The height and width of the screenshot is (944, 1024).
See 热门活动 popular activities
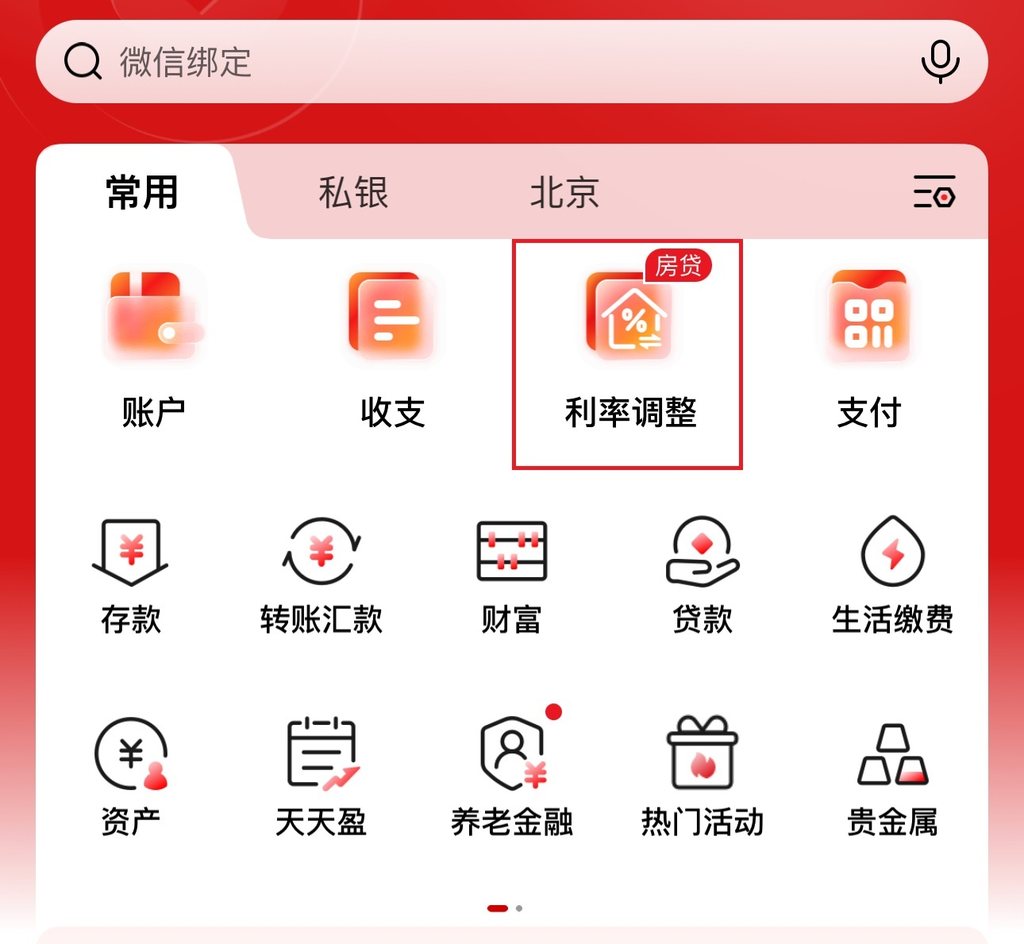pyautogui.click(x=702, y=776)
